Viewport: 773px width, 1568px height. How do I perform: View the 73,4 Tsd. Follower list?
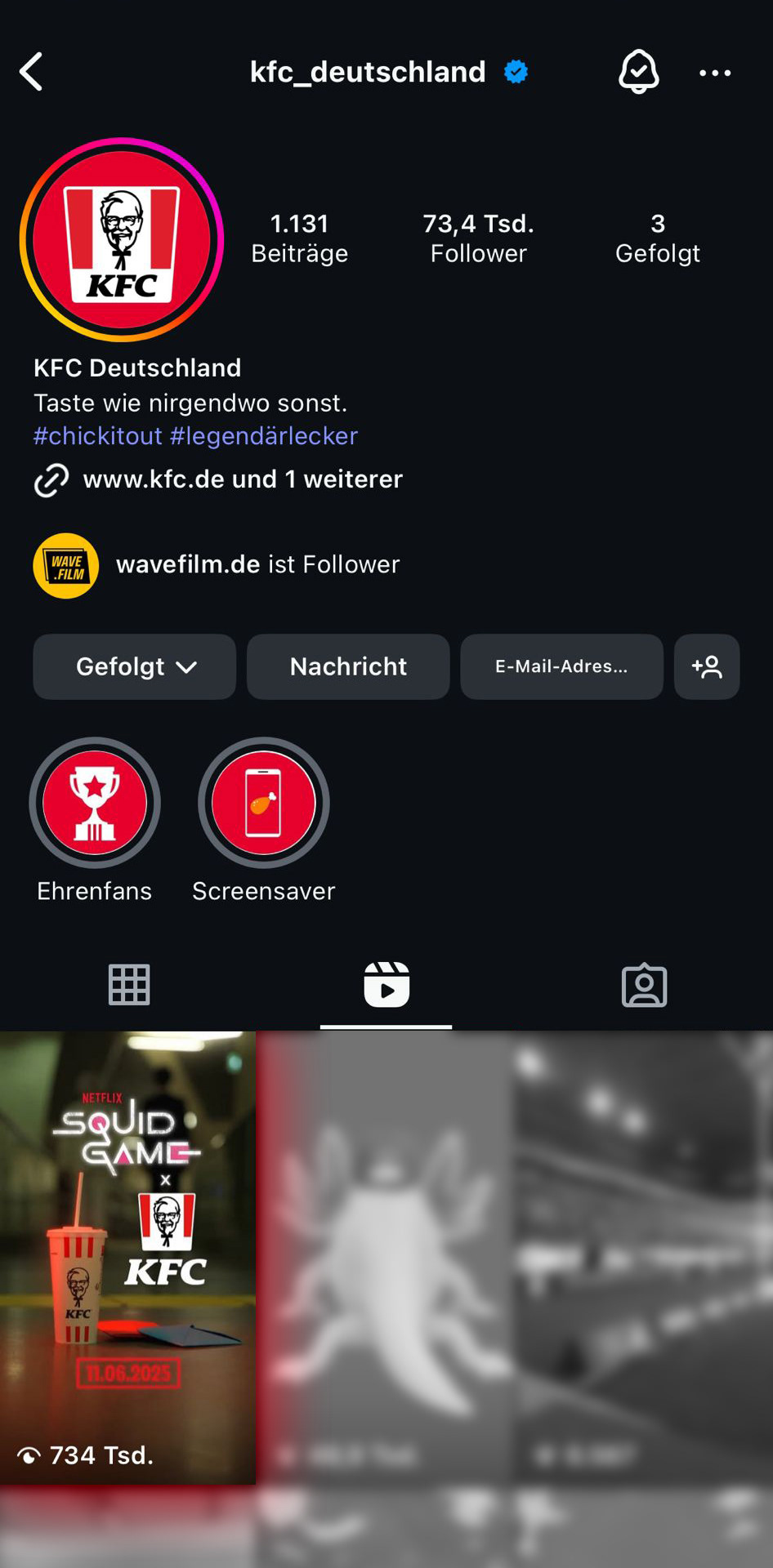[x=478, y=238]
